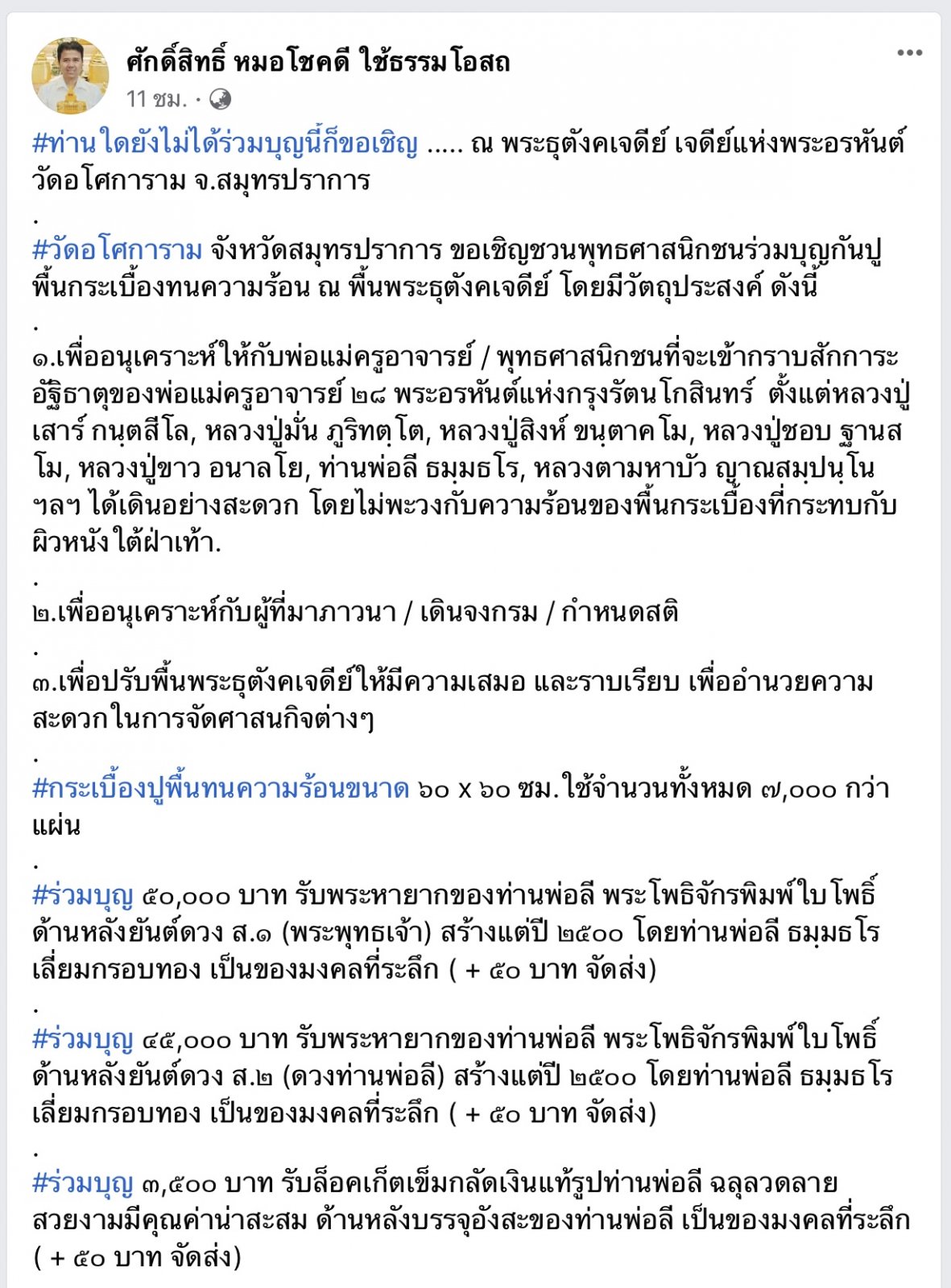This screenshot has width=951, height=1288.
Task: Open hashtag #ท่านใดยังไม่ได้ร่วมบุญนี้ก็ขอเชิญ
Action: (x=225, y=143)
